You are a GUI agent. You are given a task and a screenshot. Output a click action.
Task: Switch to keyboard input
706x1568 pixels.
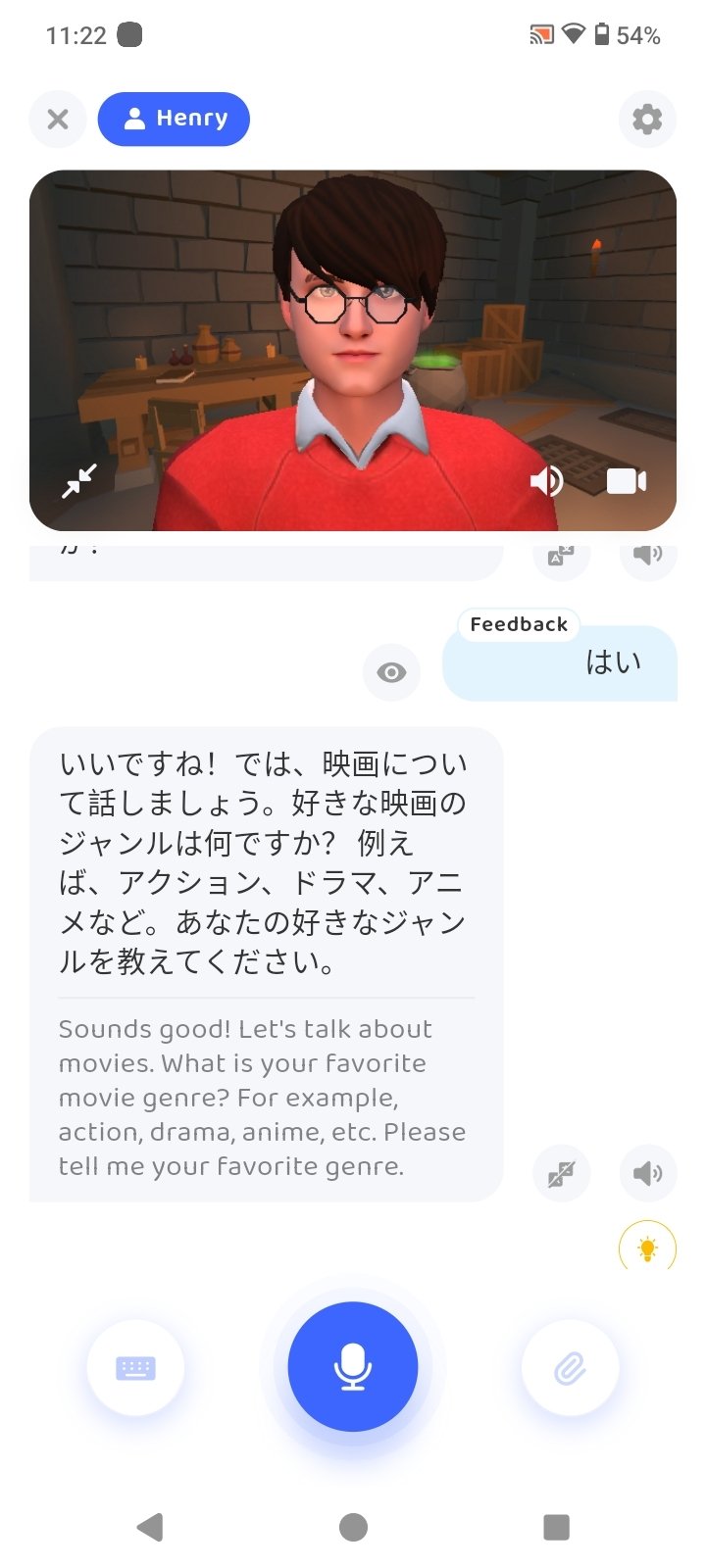click(x=135, y=1368)
